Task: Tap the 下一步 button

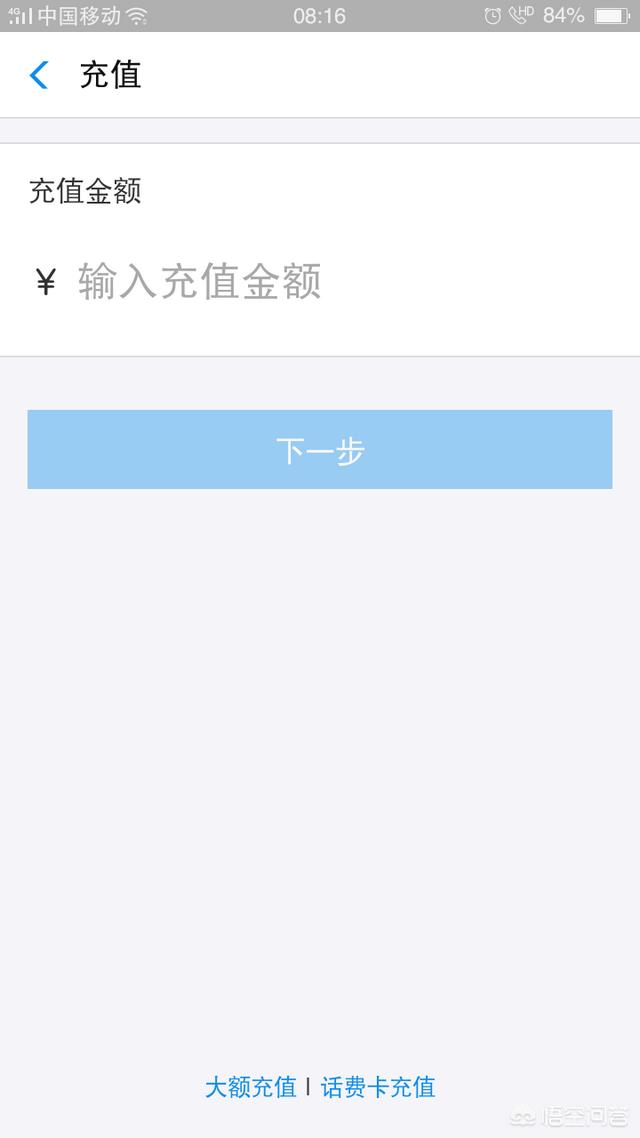Action: pos(320,450)
